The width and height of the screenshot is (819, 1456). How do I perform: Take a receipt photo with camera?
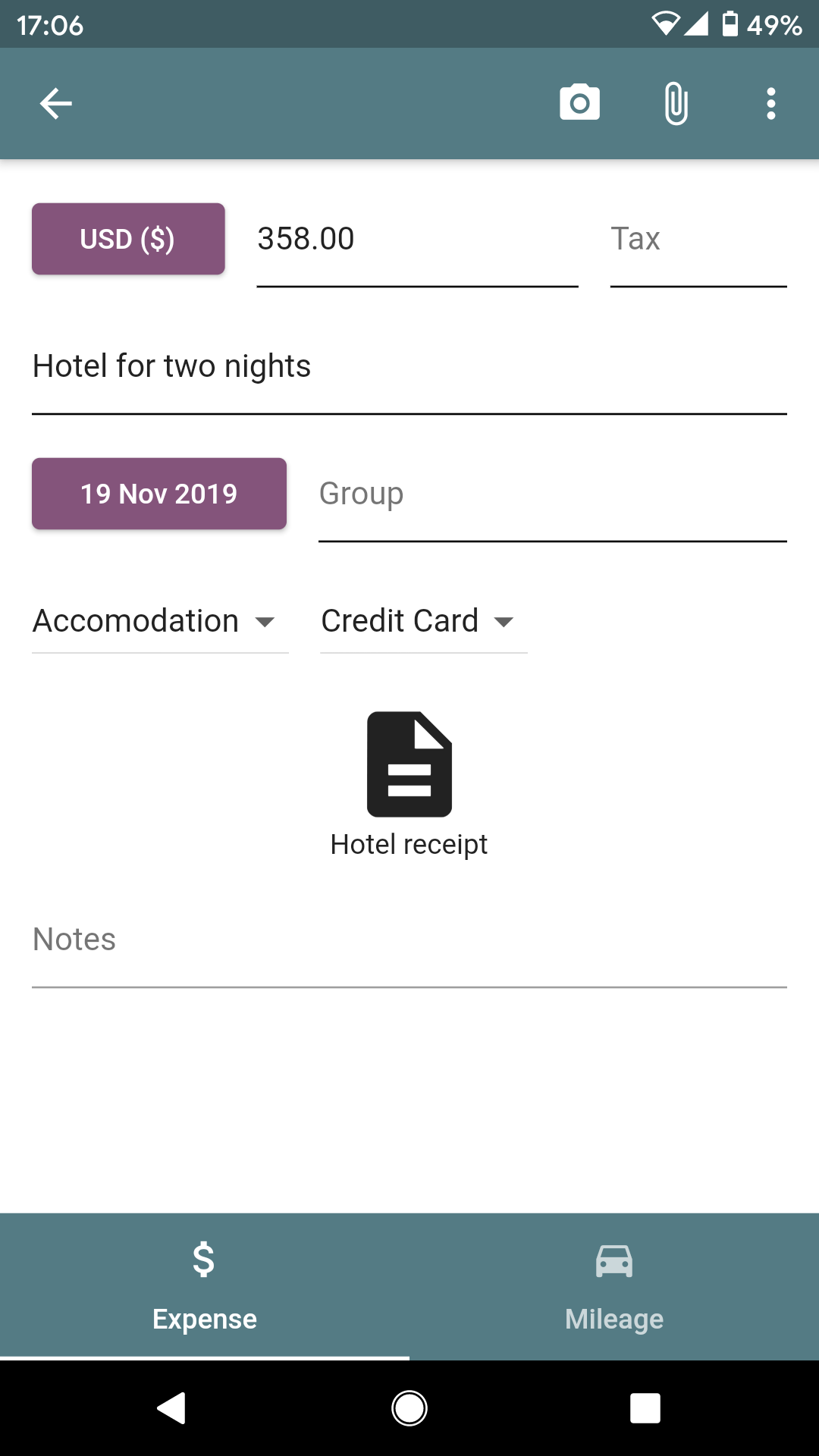pos(579,104)
